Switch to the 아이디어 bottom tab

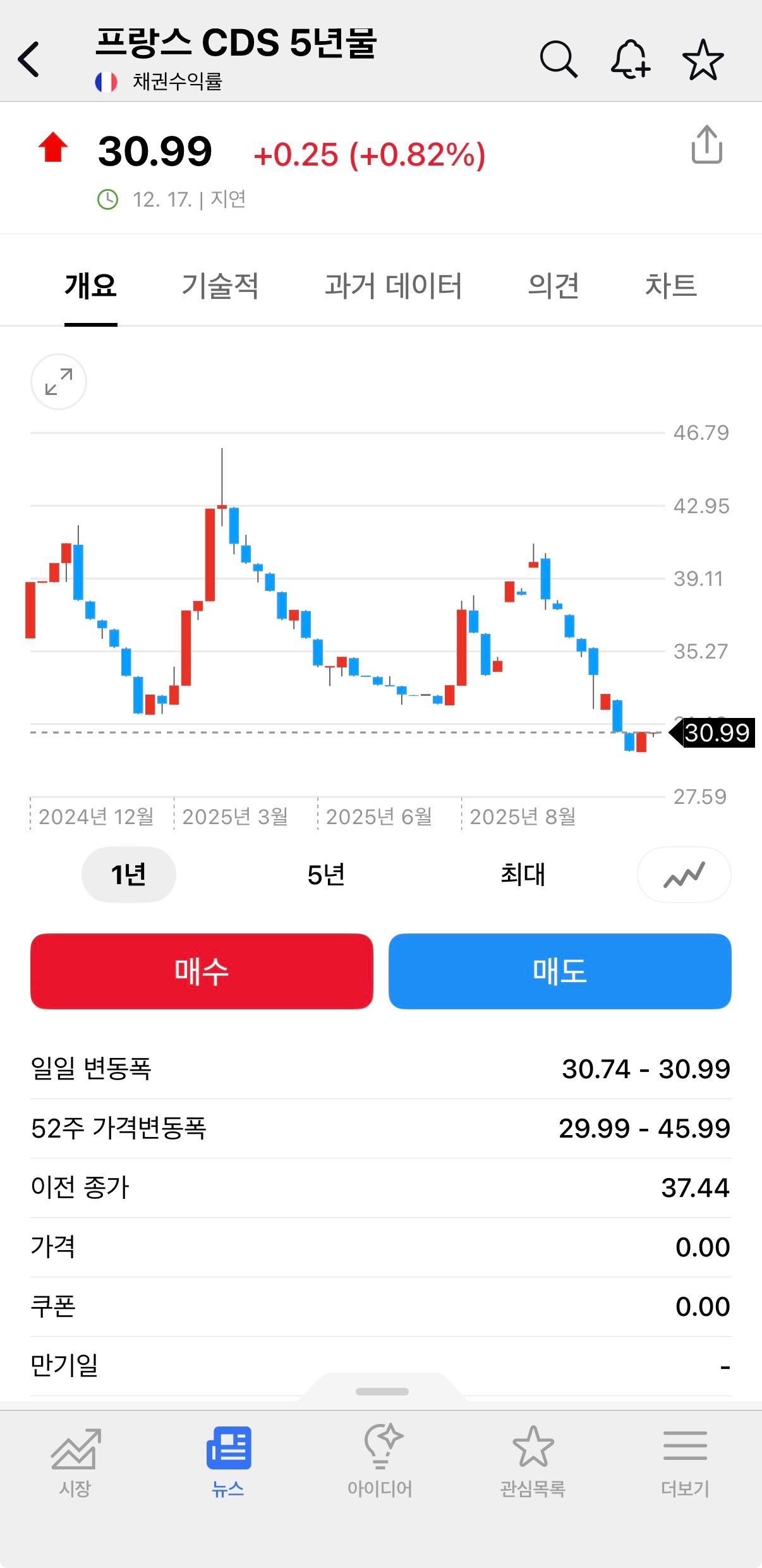(380, 1461)
